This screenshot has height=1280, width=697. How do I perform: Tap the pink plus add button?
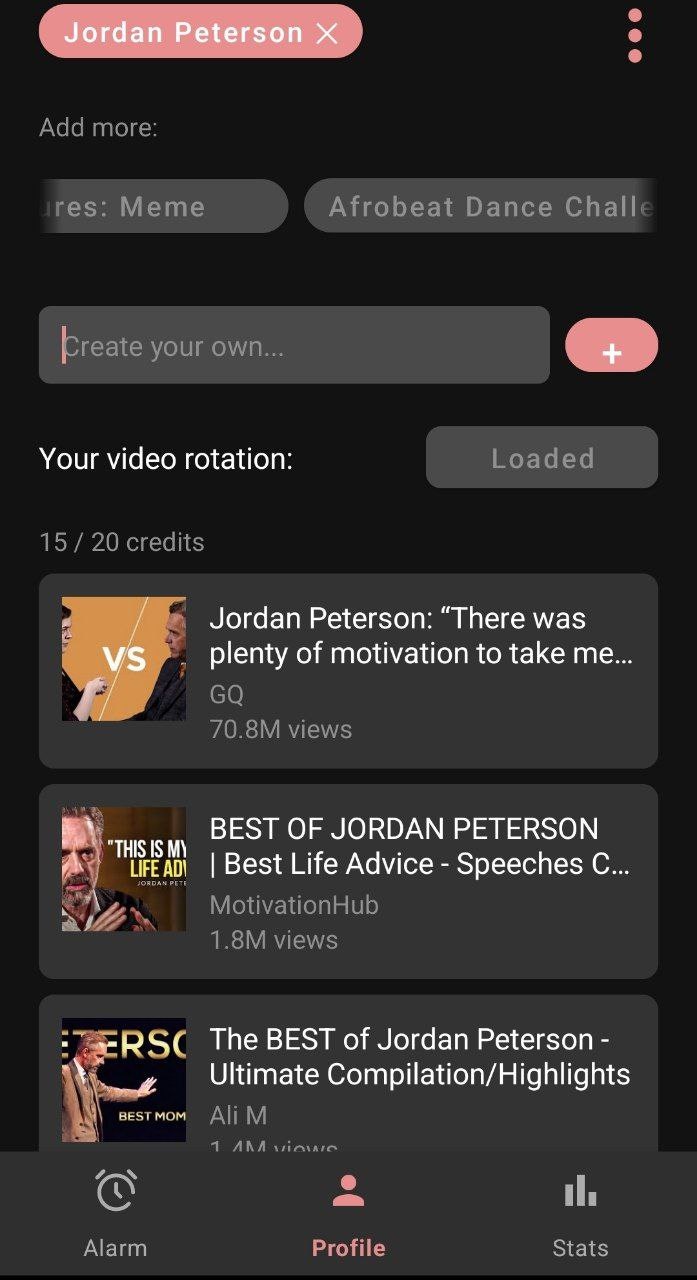click(611, 346)
